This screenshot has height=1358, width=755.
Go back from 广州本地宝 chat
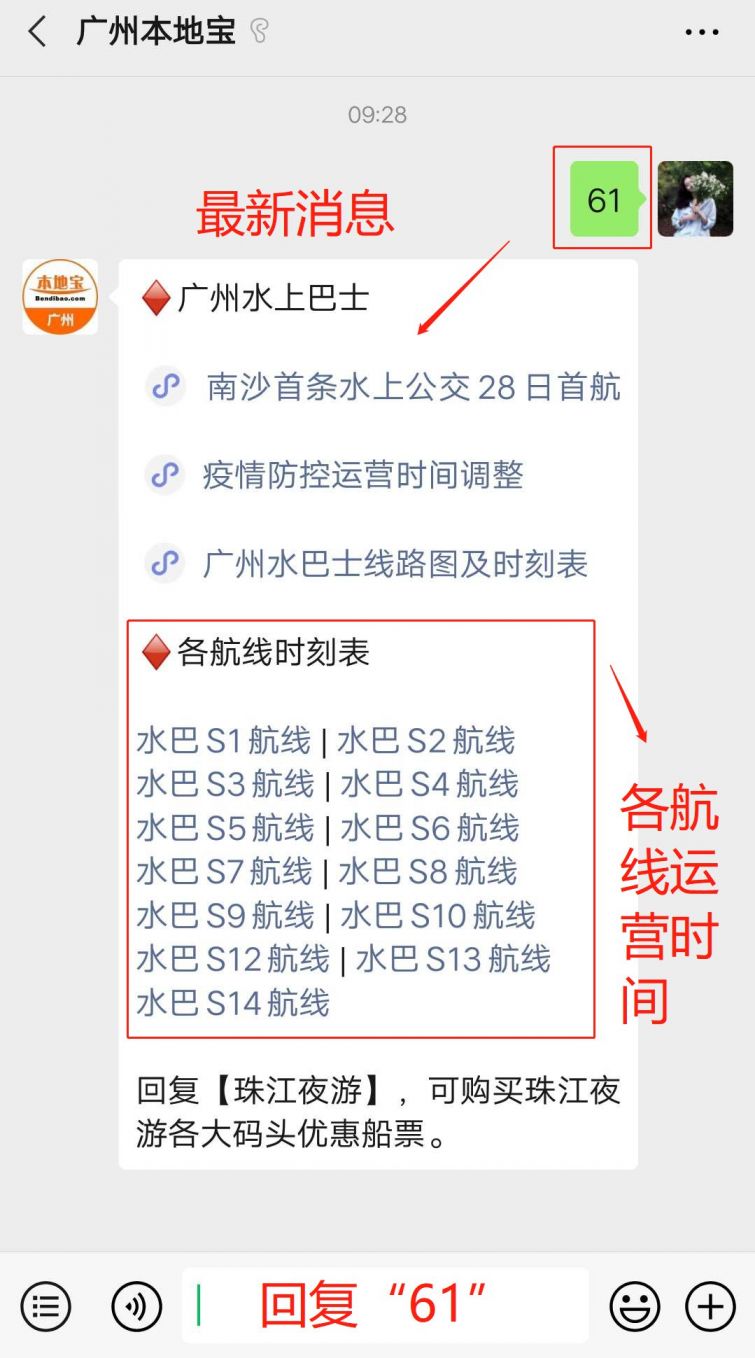tap(37, 32)
